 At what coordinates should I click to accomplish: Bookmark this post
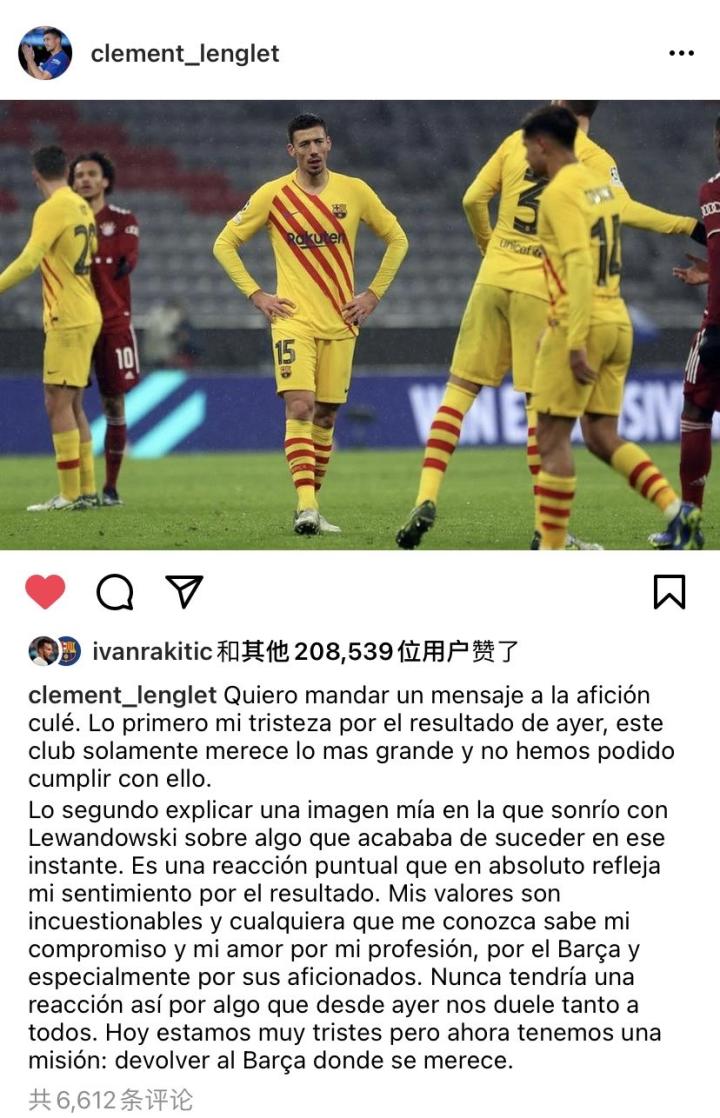(669, 592)
